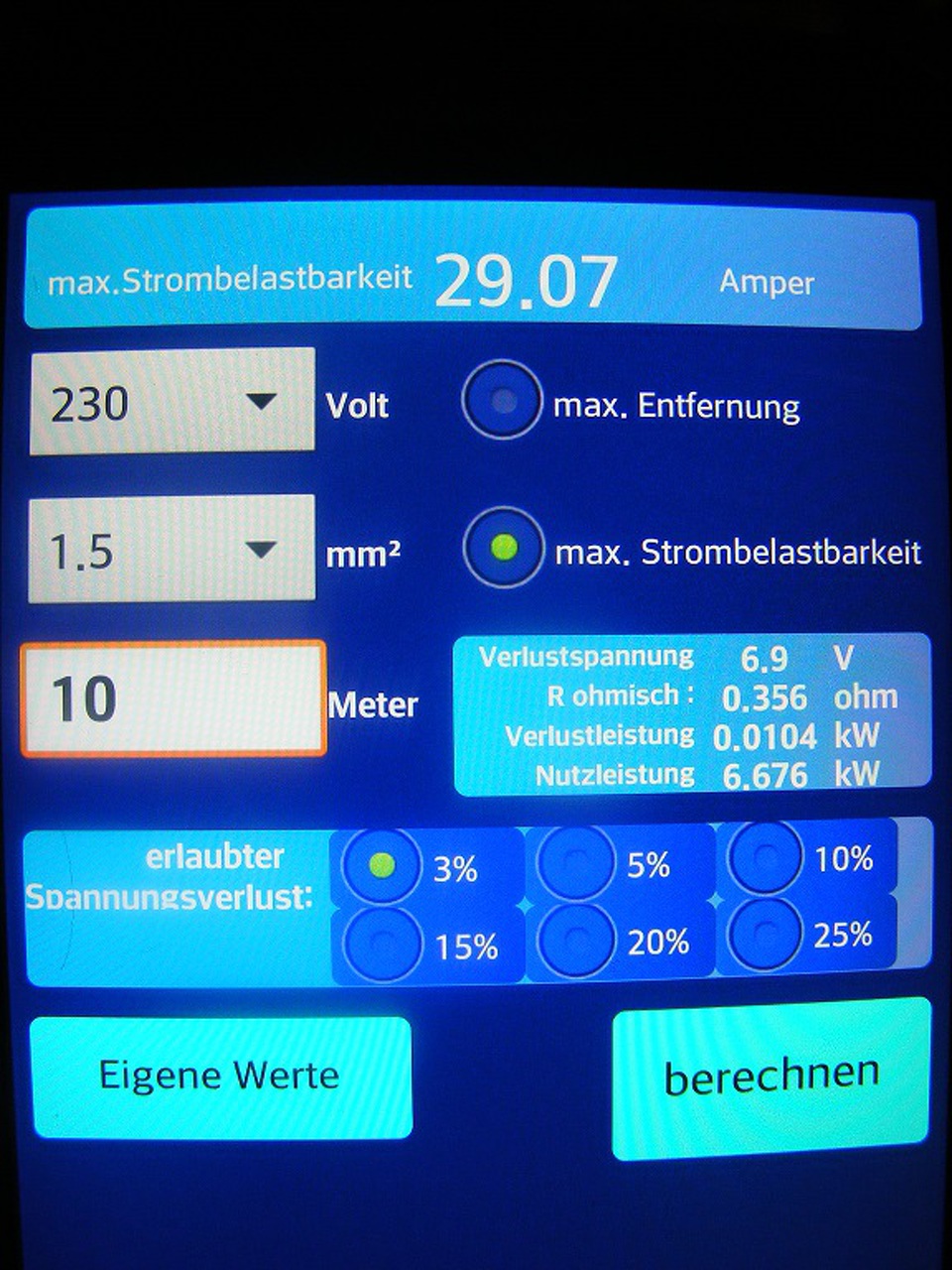
Task: Select the max. Strombelastbarkeit radio button
Action: [x=504, y=547]
